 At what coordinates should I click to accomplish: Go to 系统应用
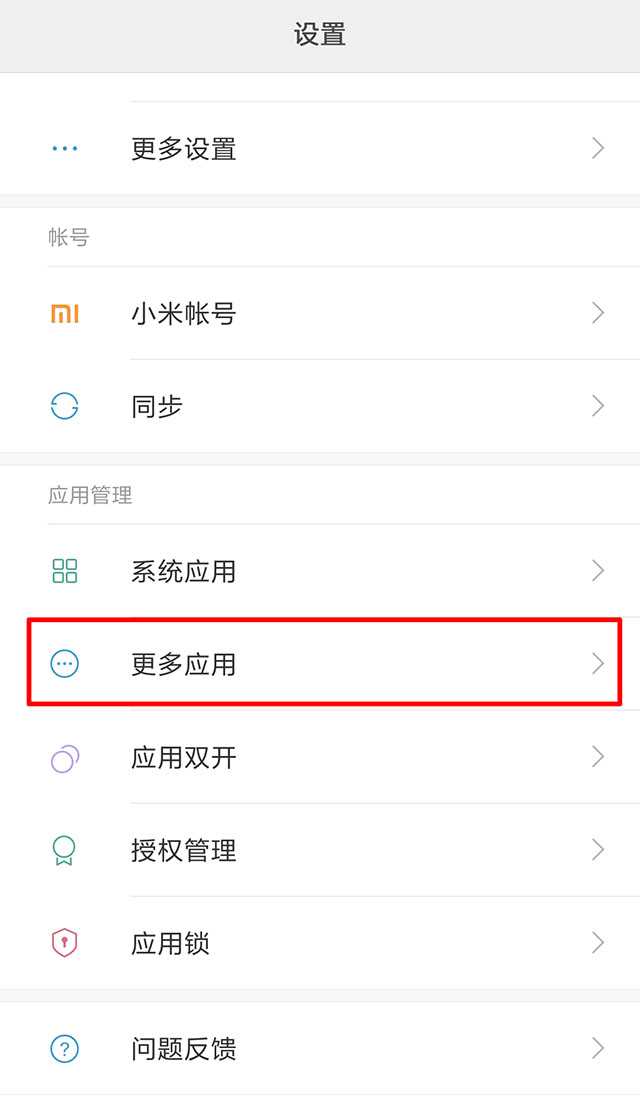320,571
